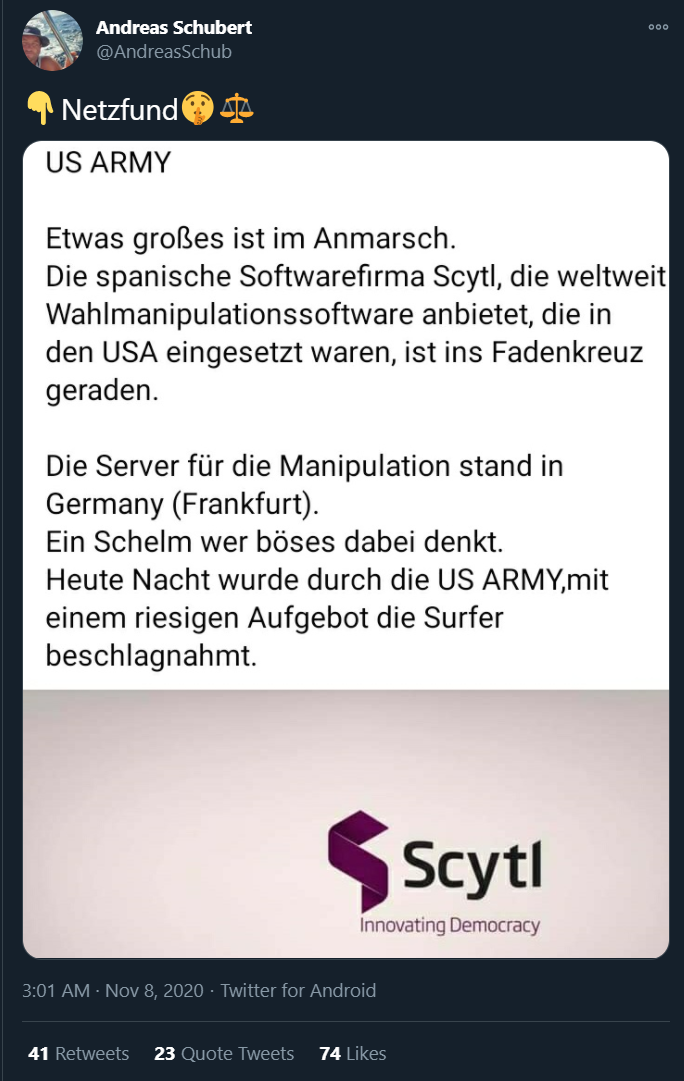Open the tweet's overflow menu
Screen dimensions: 684x1081
pyautogui.click(x=658, y=28)
